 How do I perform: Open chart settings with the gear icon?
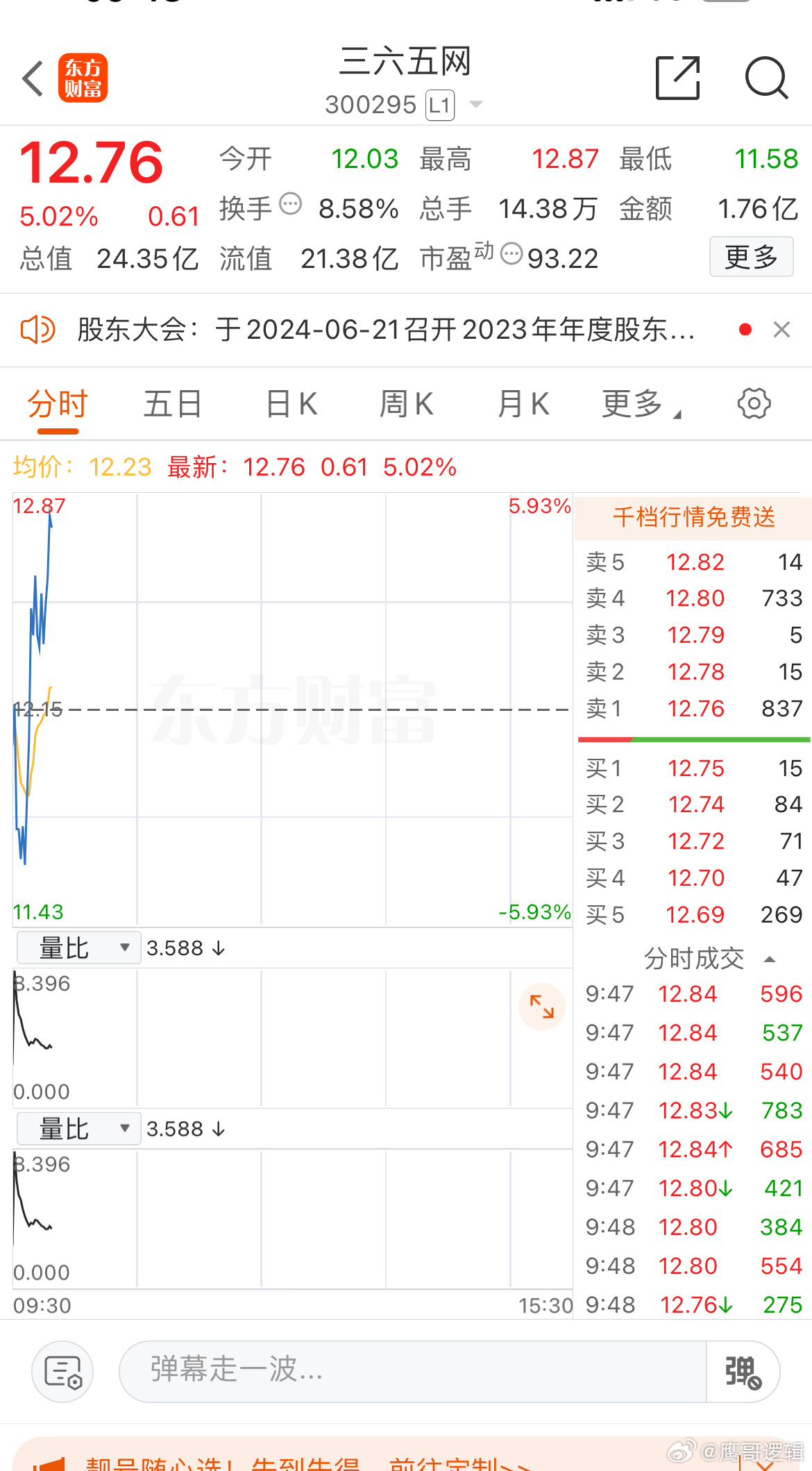[x=753, y=403]
